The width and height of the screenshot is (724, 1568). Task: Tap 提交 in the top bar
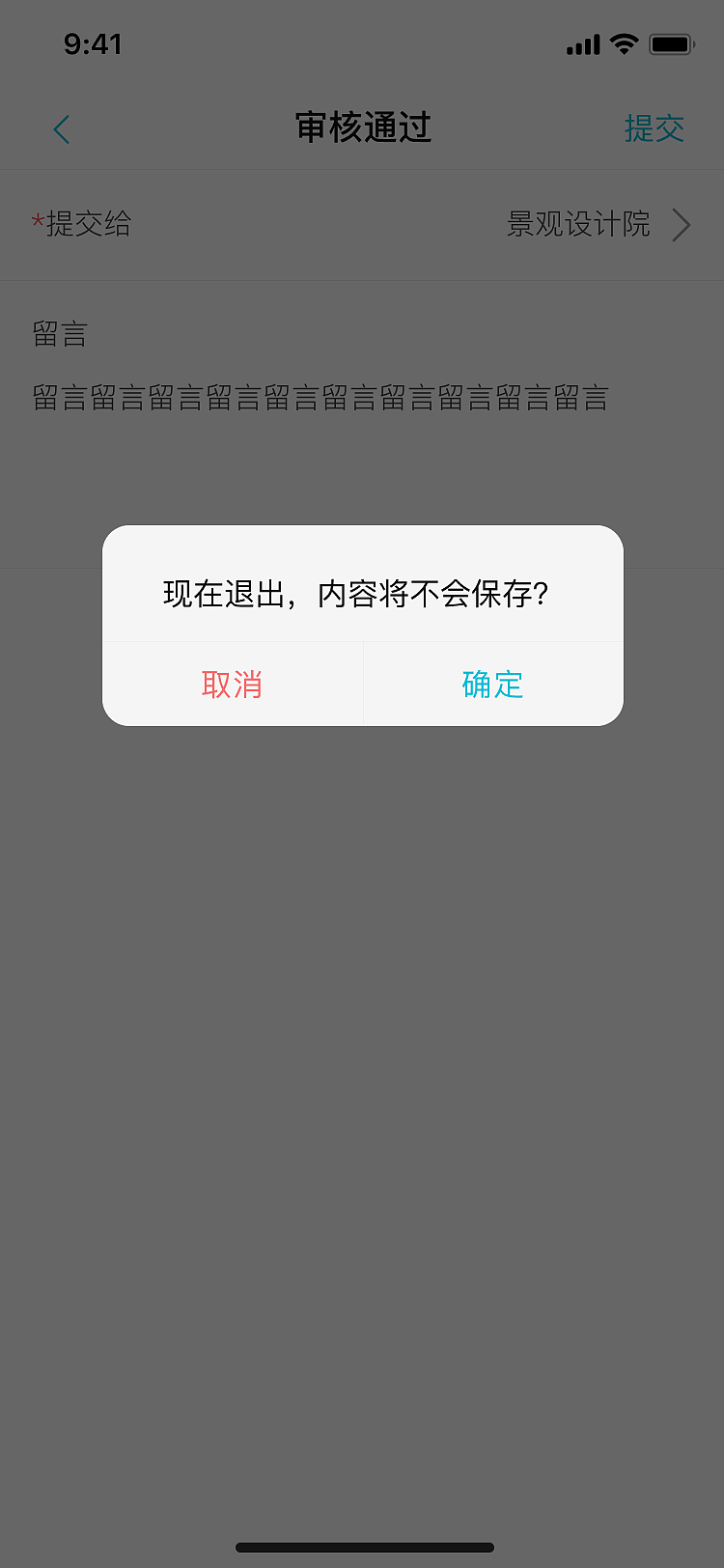tap(654, 128)
